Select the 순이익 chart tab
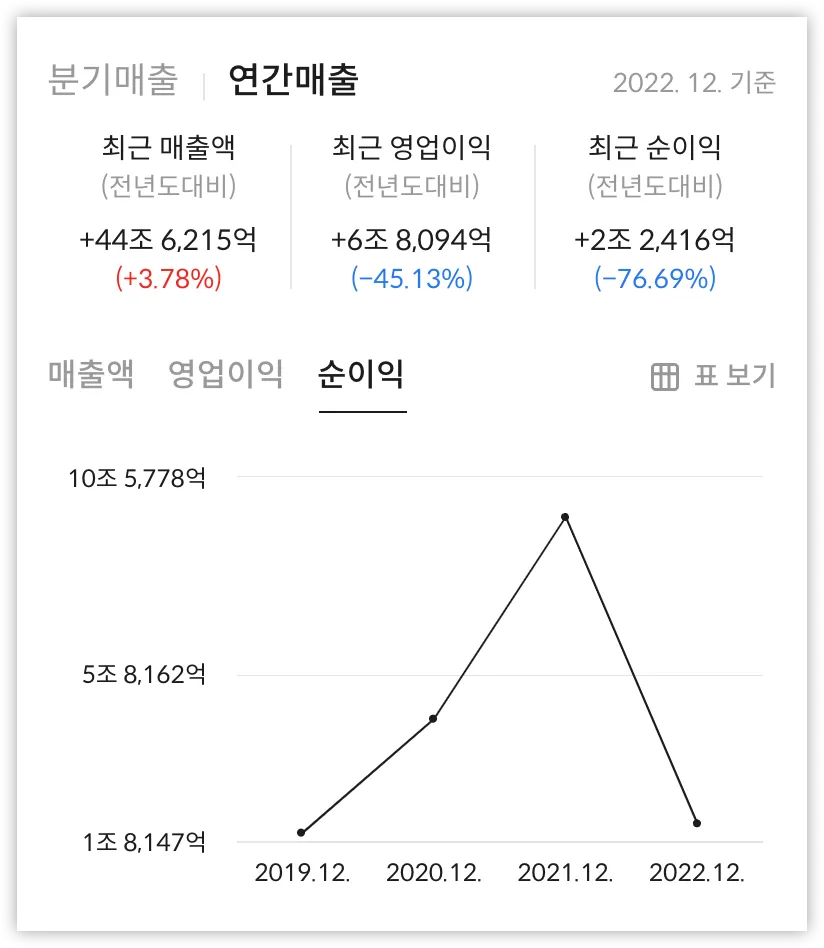 (361, 375)
